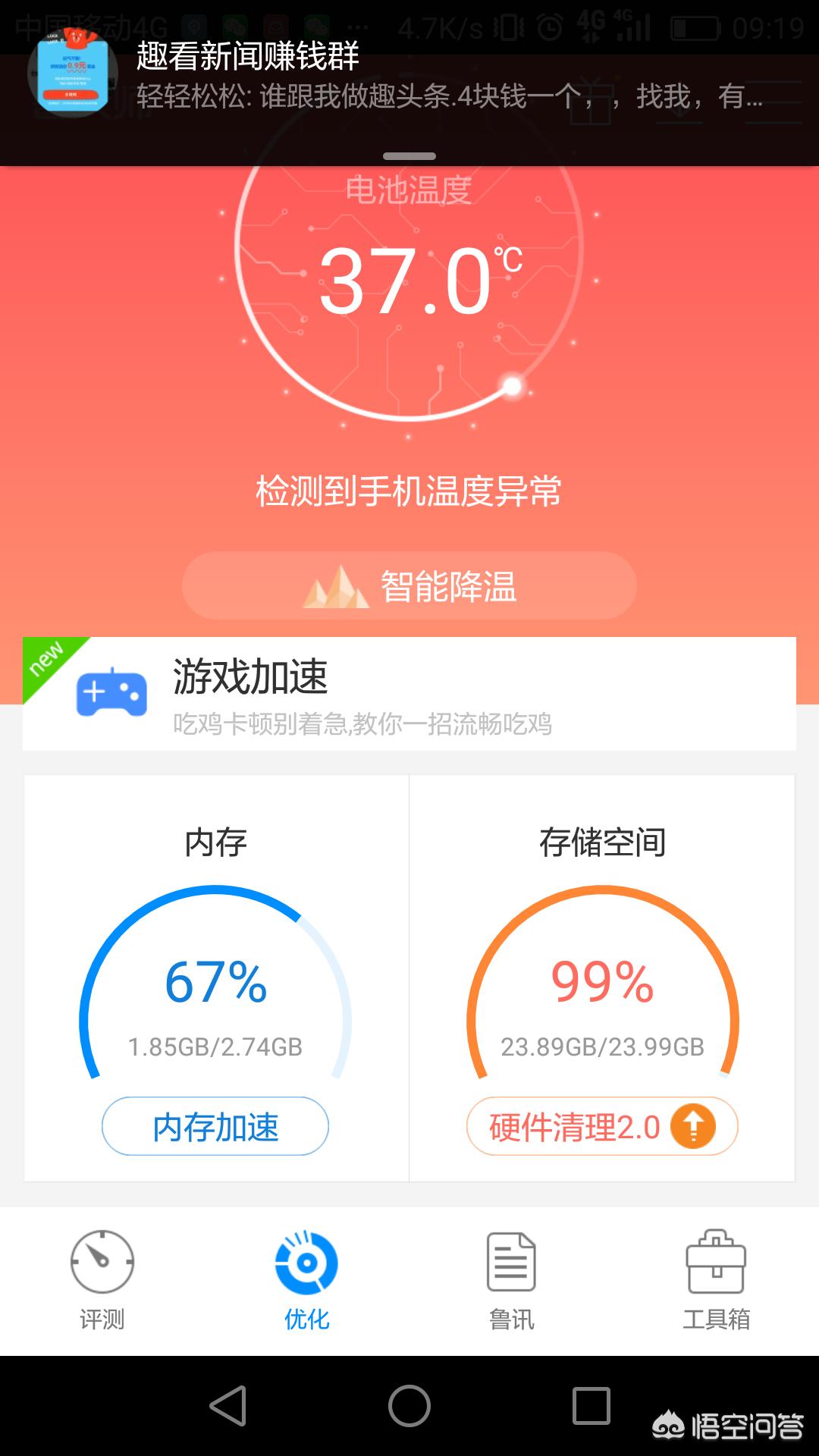The height and width of the screenshot is (1456, 819).
Task: Tap the 内存加速 memory boost button
Action: [x=215, y=1126]
